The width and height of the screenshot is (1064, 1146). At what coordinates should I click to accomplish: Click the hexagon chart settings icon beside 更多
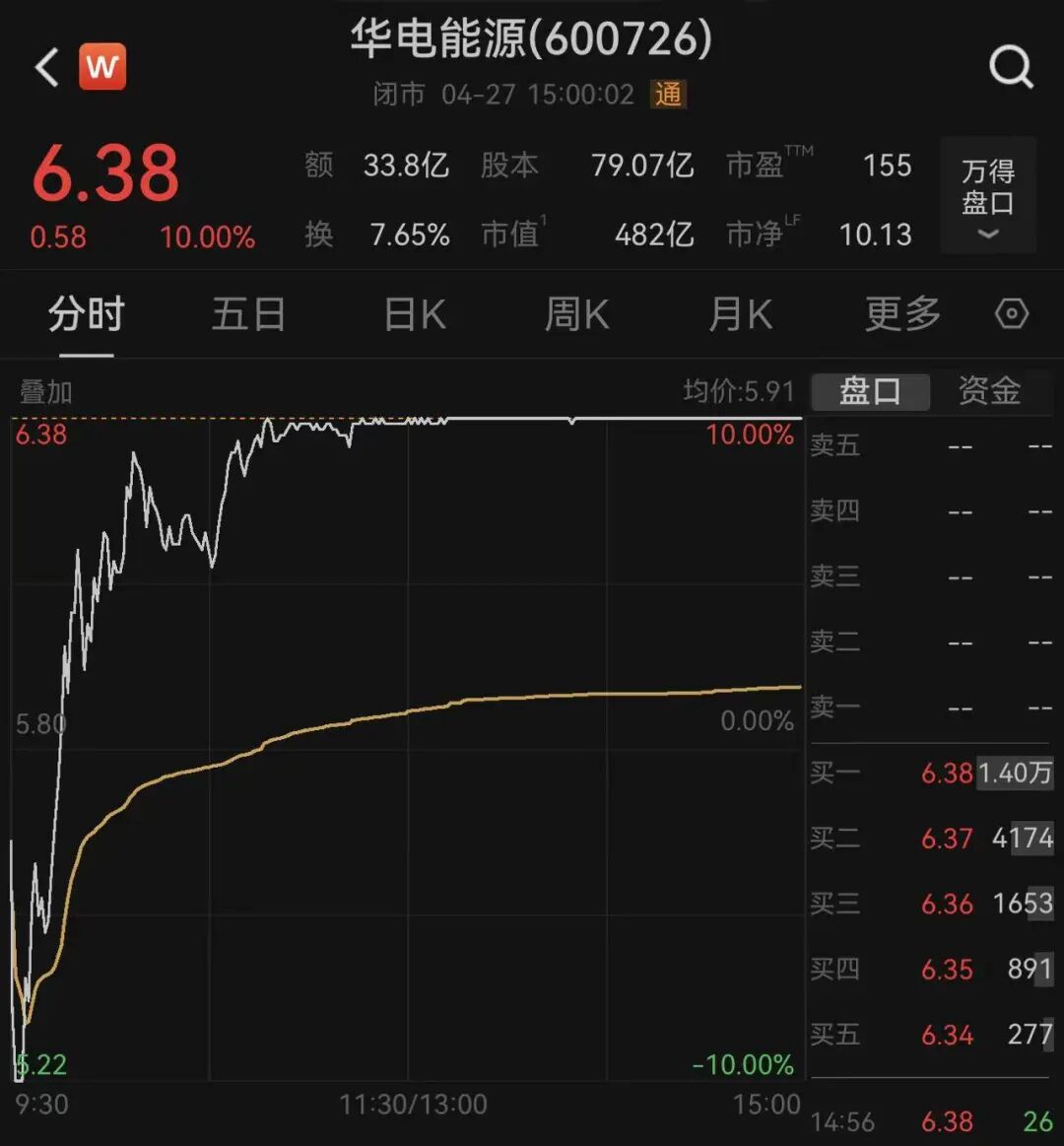[1010, 313]
